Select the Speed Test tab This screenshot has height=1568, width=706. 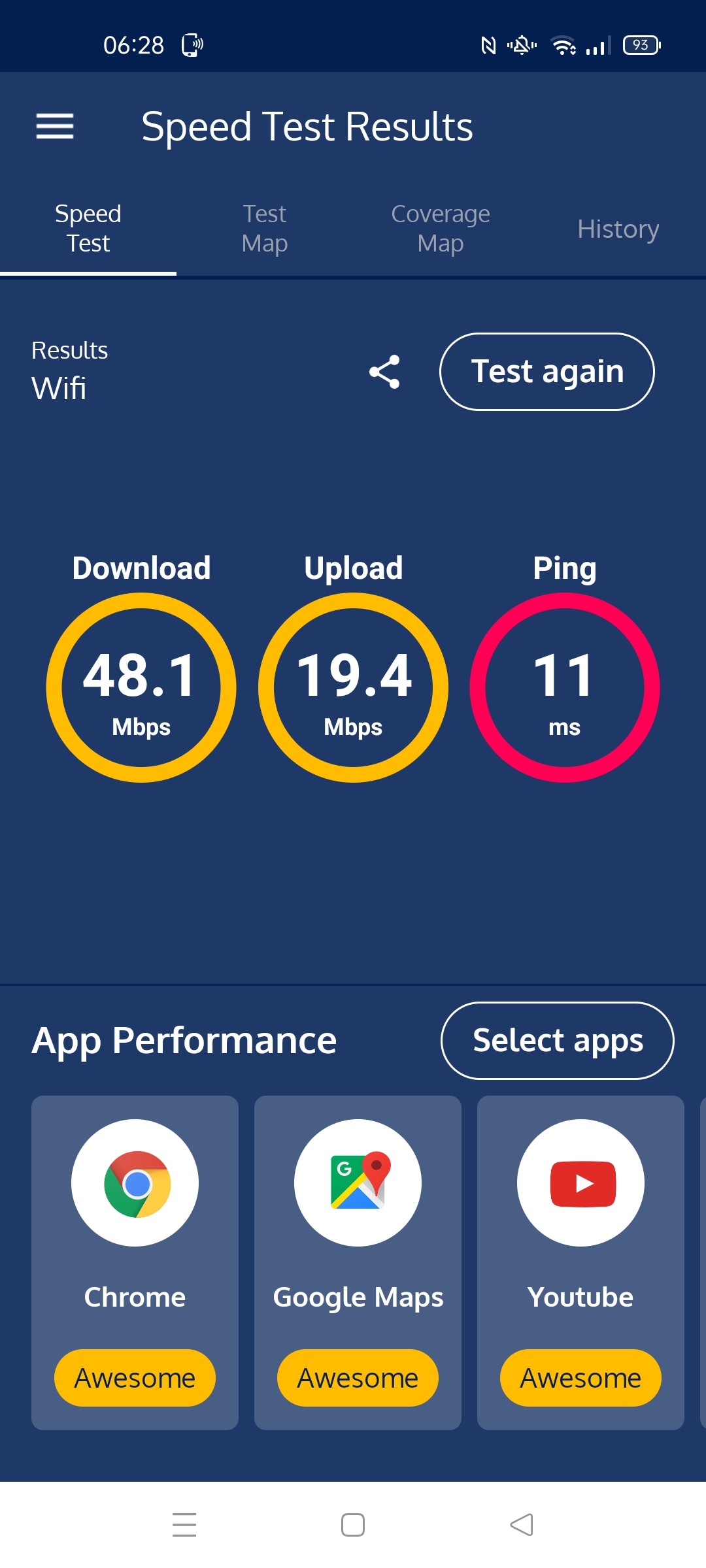[87, 229]
